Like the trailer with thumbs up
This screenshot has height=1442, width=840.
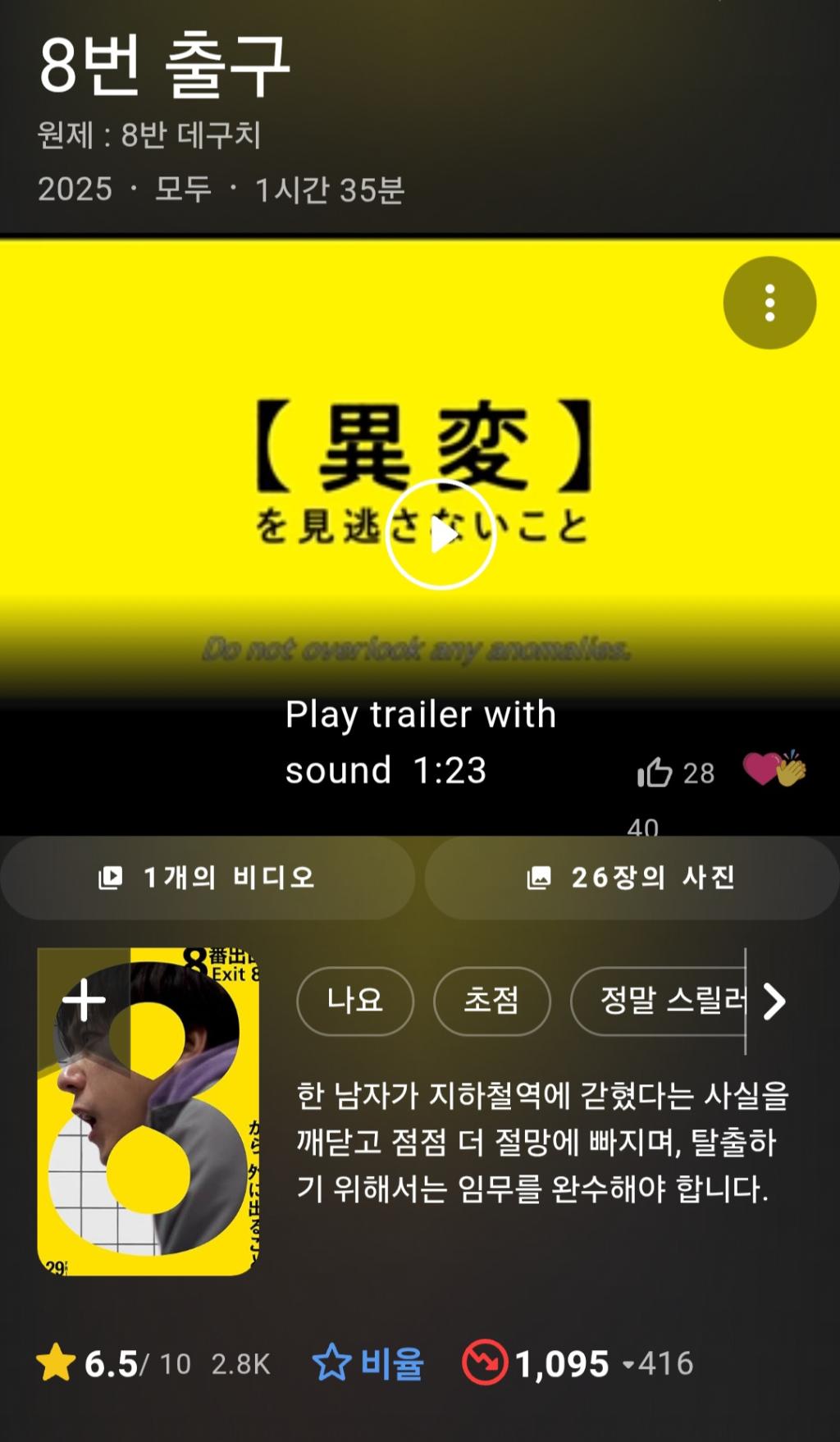[655, 772]
